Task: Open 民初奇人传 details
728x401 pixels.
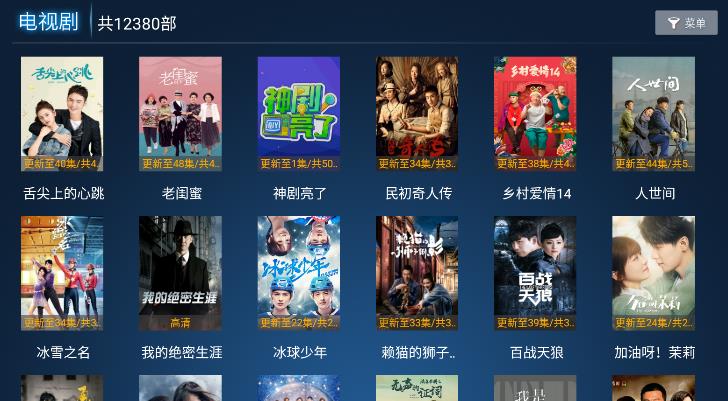Action: 417,114
